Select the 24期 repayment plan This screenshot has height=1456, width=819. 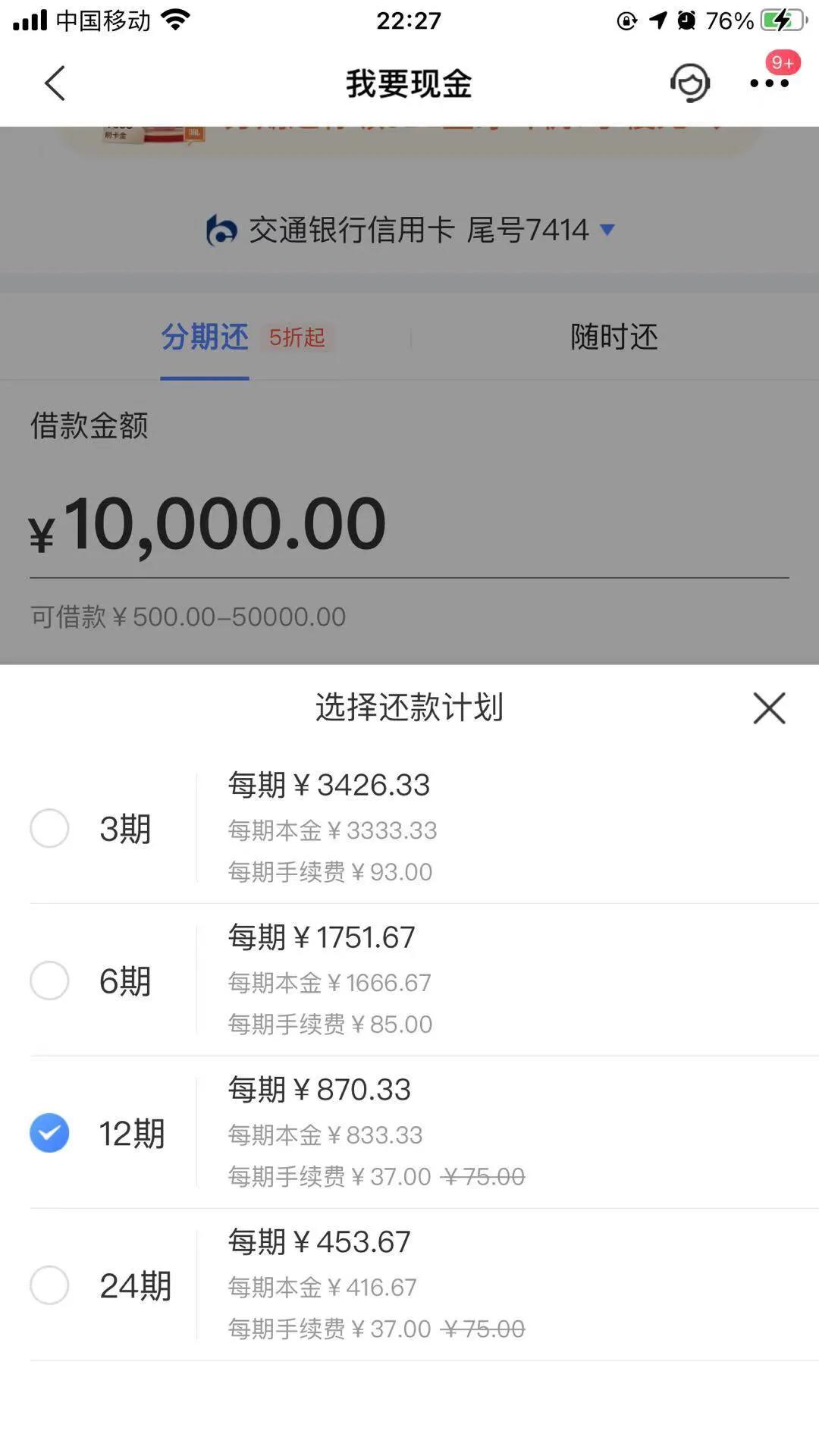tap(49, 1285)
